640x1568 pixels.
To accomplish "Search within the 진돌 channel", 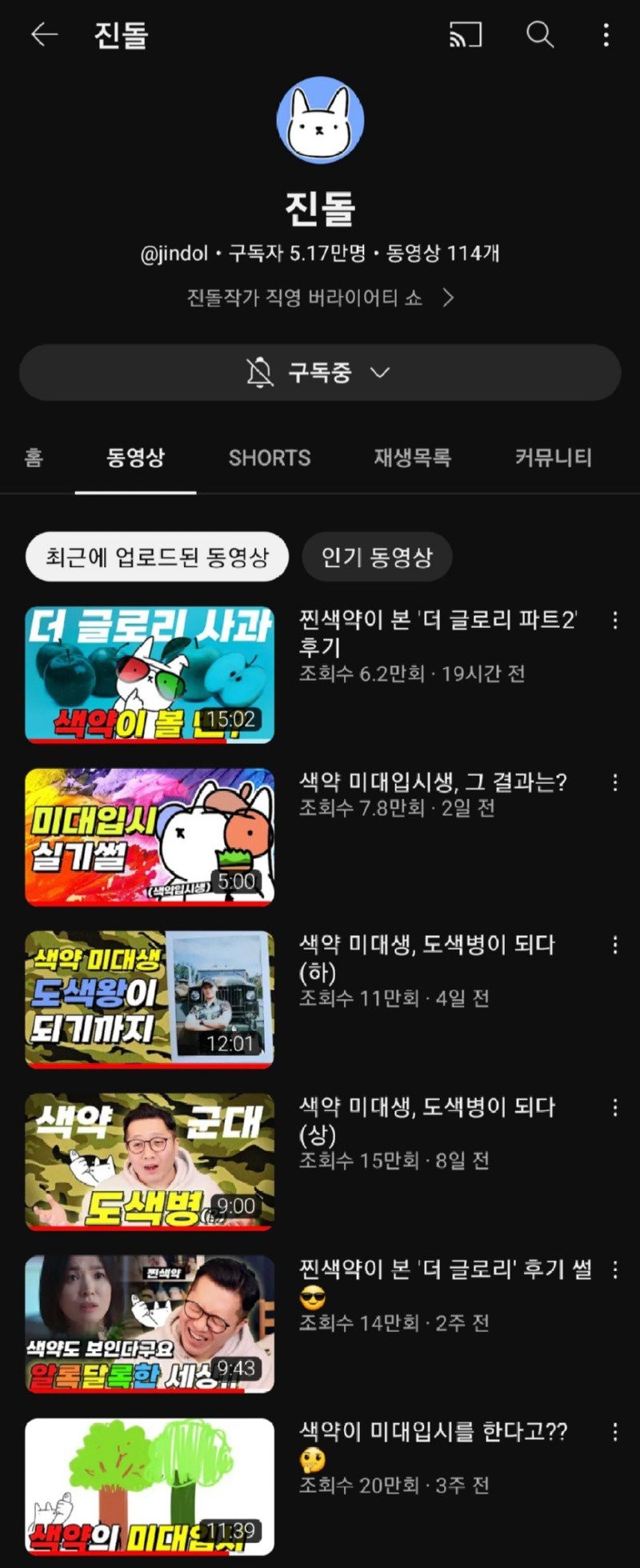I will (540, 34).
